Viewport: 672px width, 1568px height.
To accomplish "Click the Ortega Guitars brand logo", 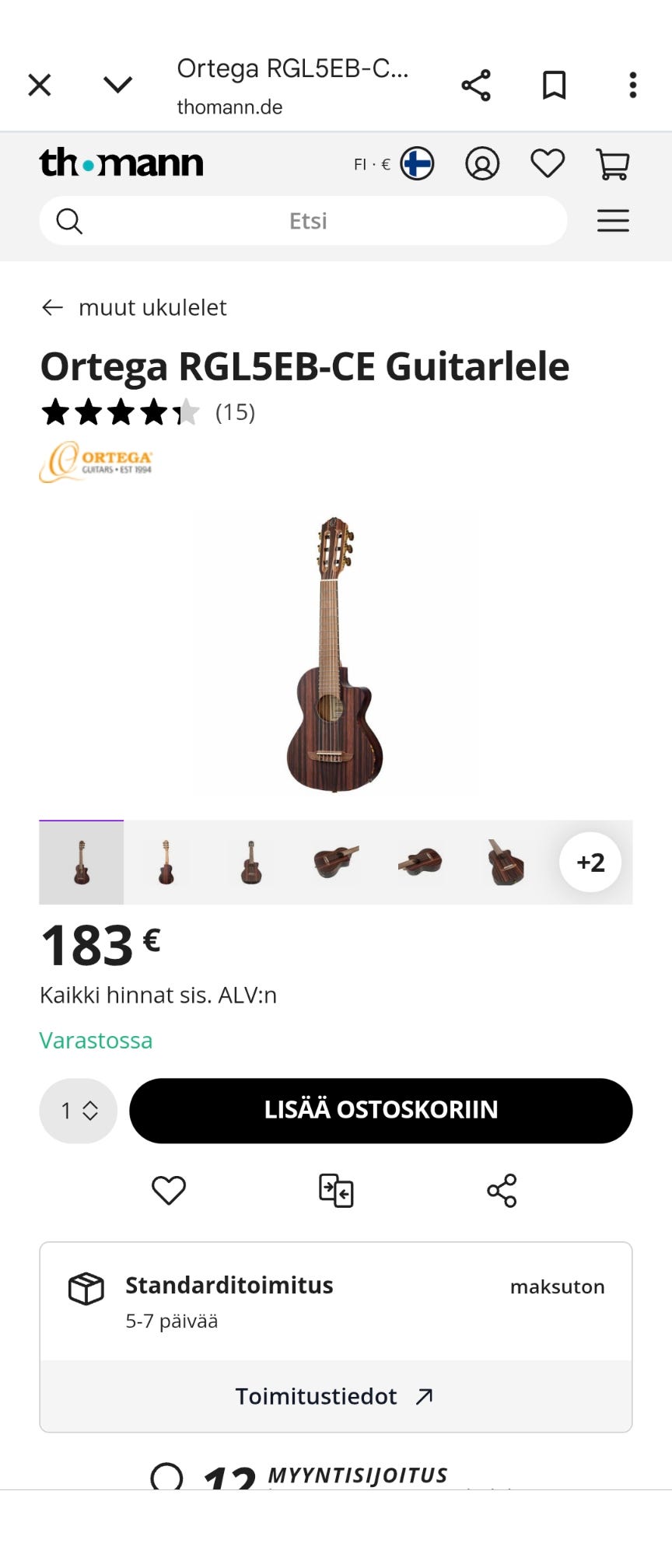I will 95,462.
